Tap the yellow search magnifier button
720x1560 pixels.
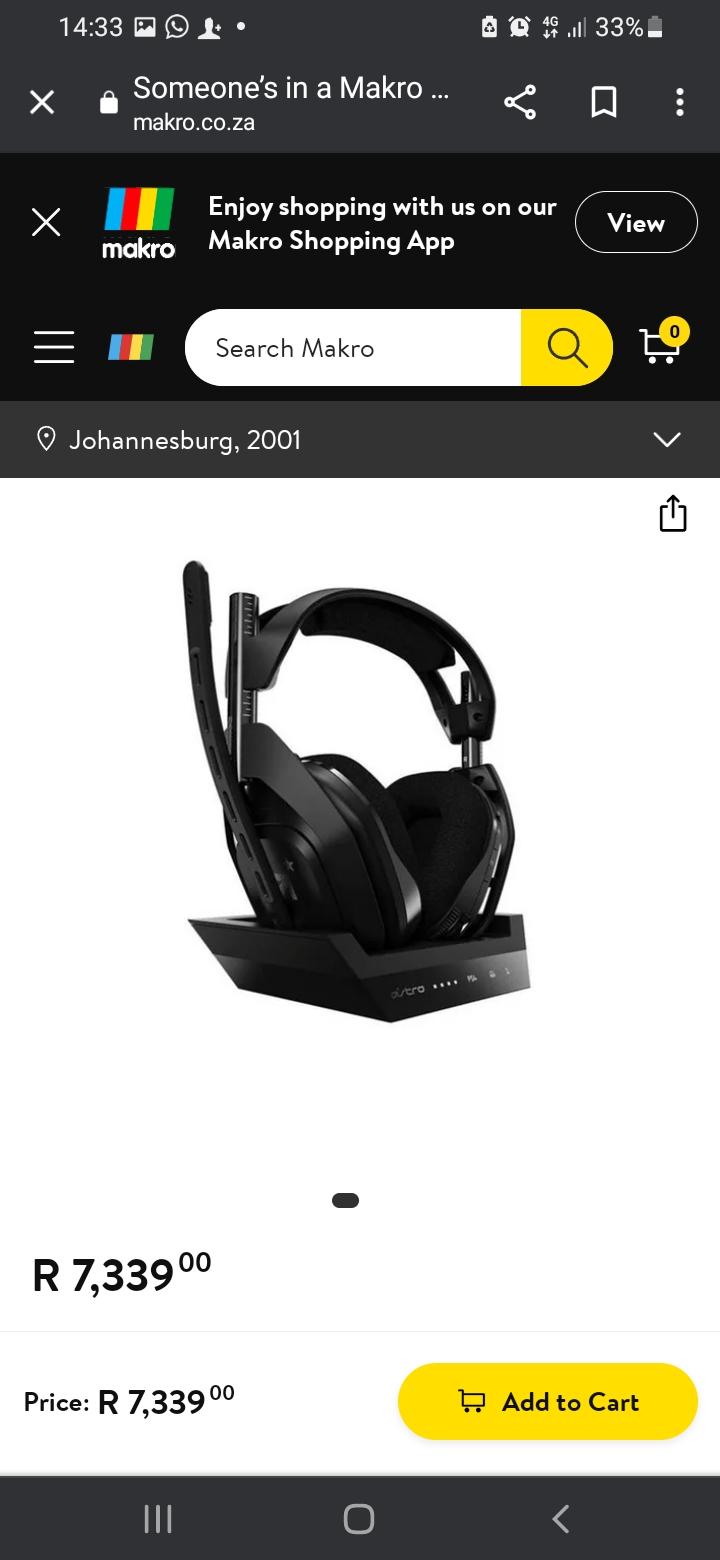point(567,347)
